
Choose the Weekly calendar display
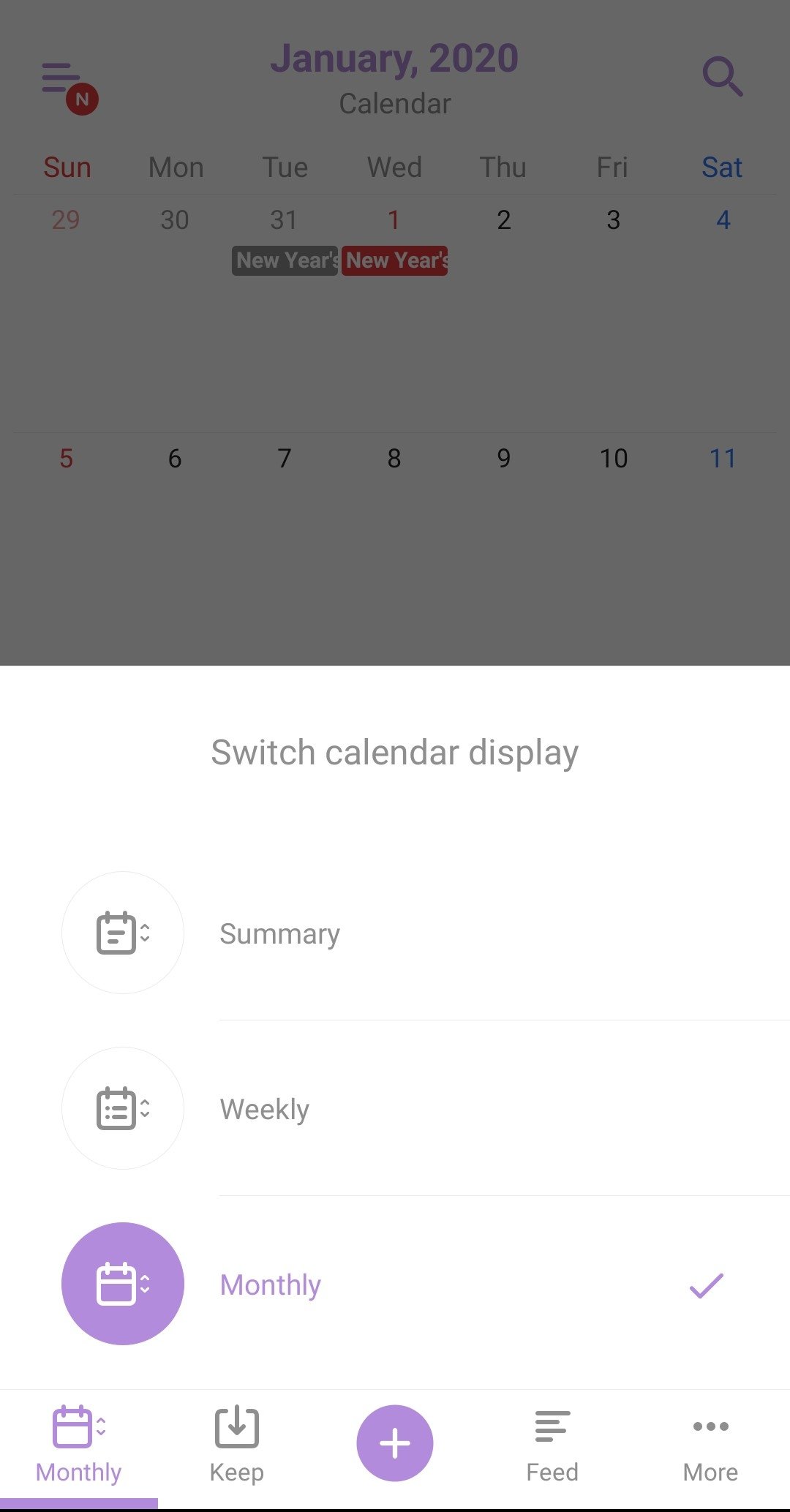pyautogui.click(x=395, y=1108)
